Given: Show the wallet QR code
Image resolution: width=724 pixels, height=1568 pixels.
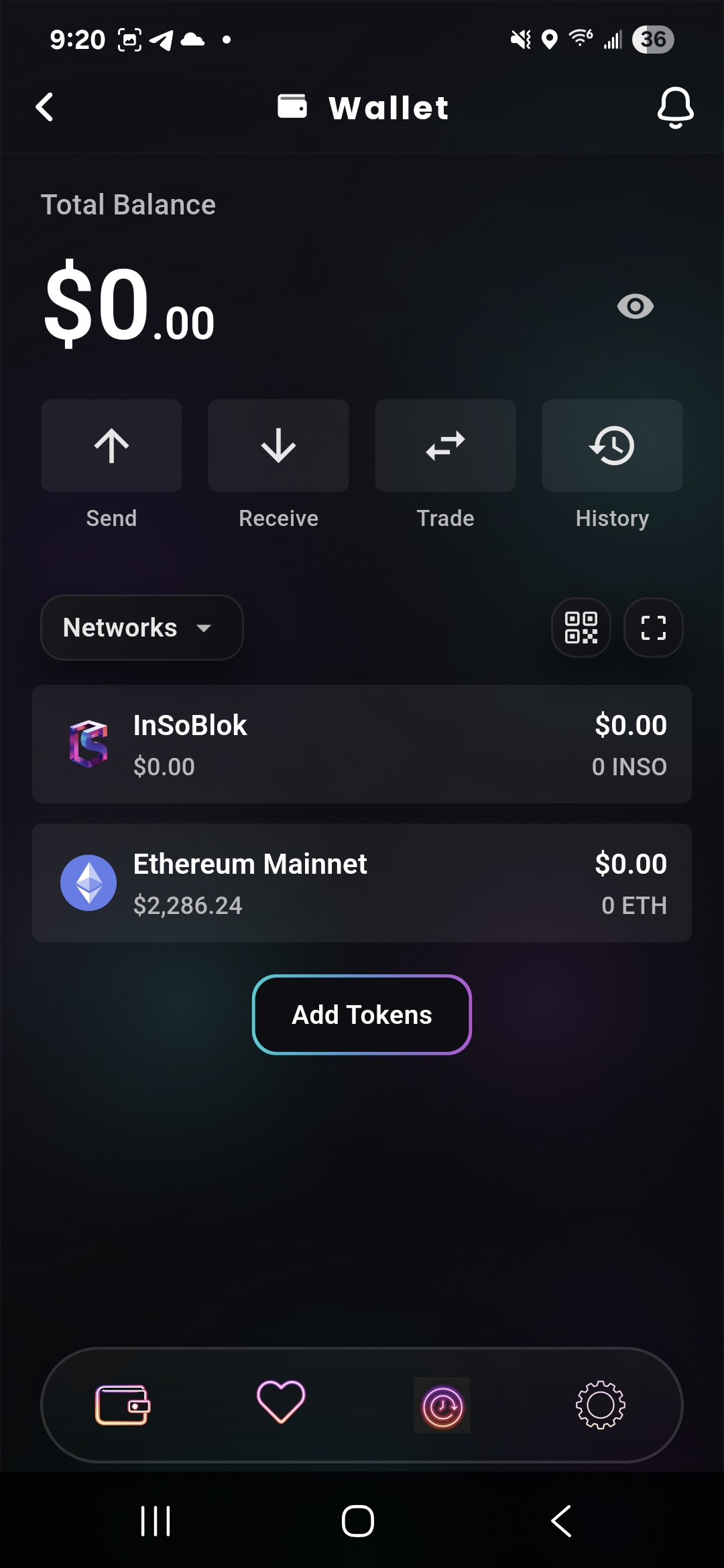Looking at the screenshot, I should coord(581,628).
